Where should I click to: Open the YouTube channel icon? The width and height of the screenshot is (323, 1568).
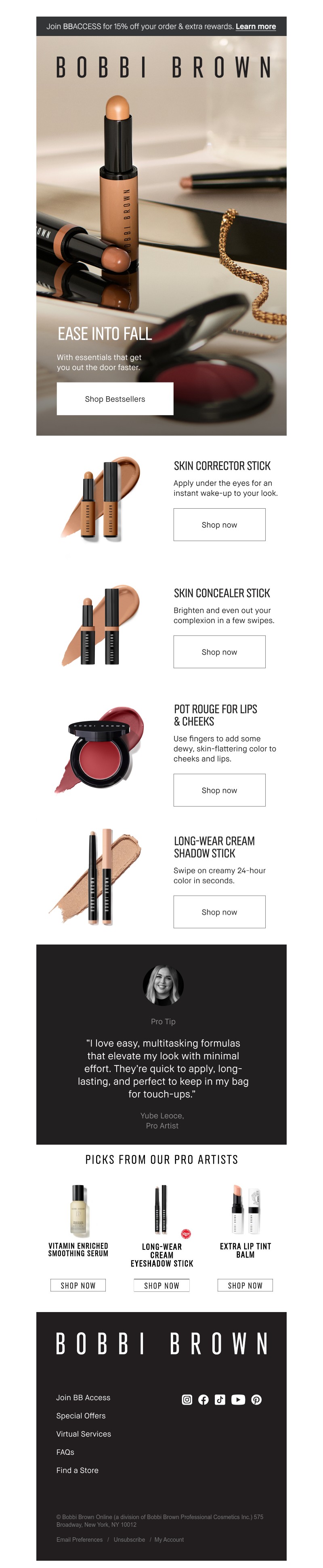[238, 1399]
